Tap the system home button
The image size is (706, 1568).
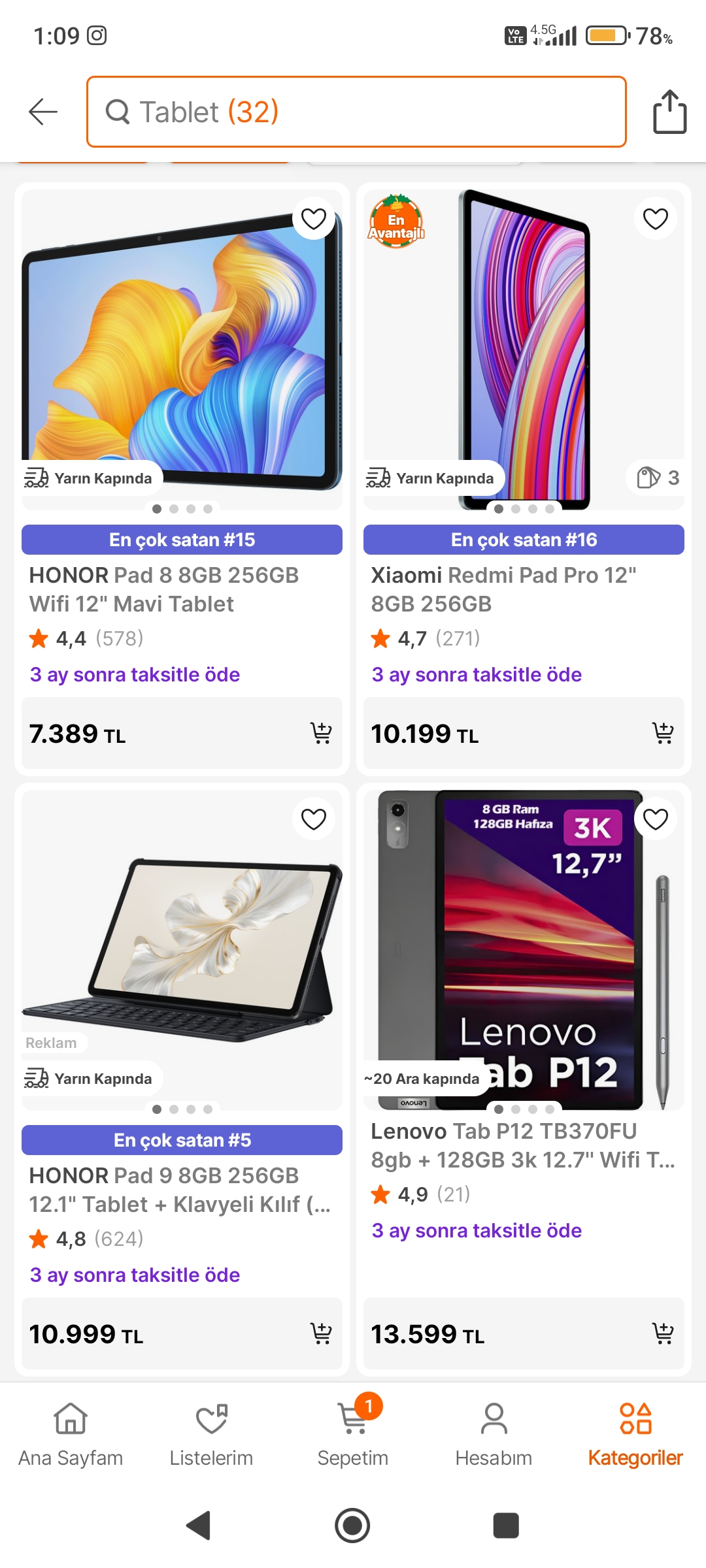coord(352,1526)
